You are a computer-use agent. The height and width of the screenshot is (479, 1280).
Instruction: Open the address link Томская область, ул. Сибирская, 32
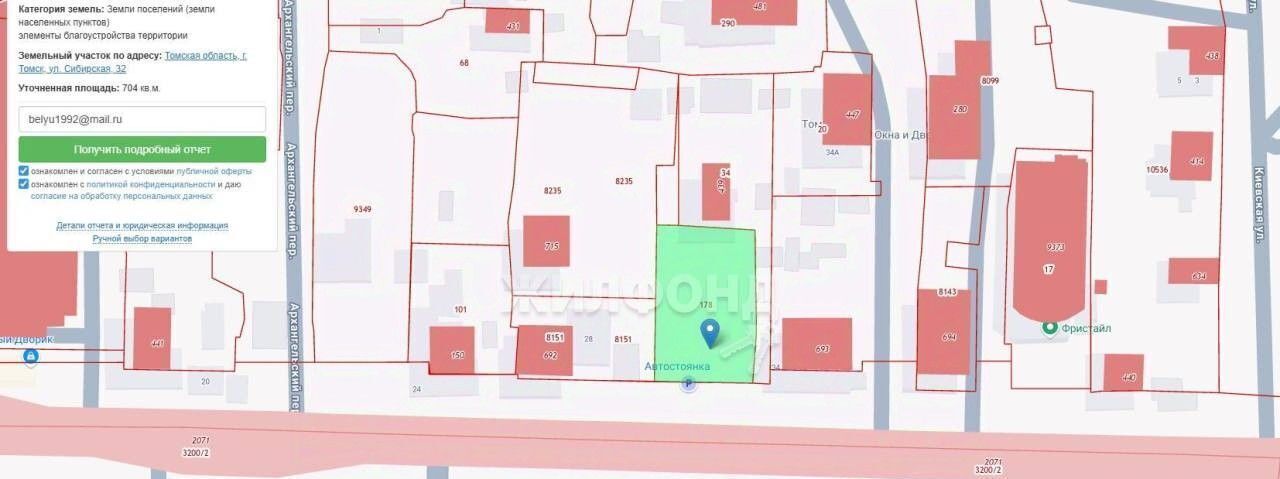pos(205,56)
